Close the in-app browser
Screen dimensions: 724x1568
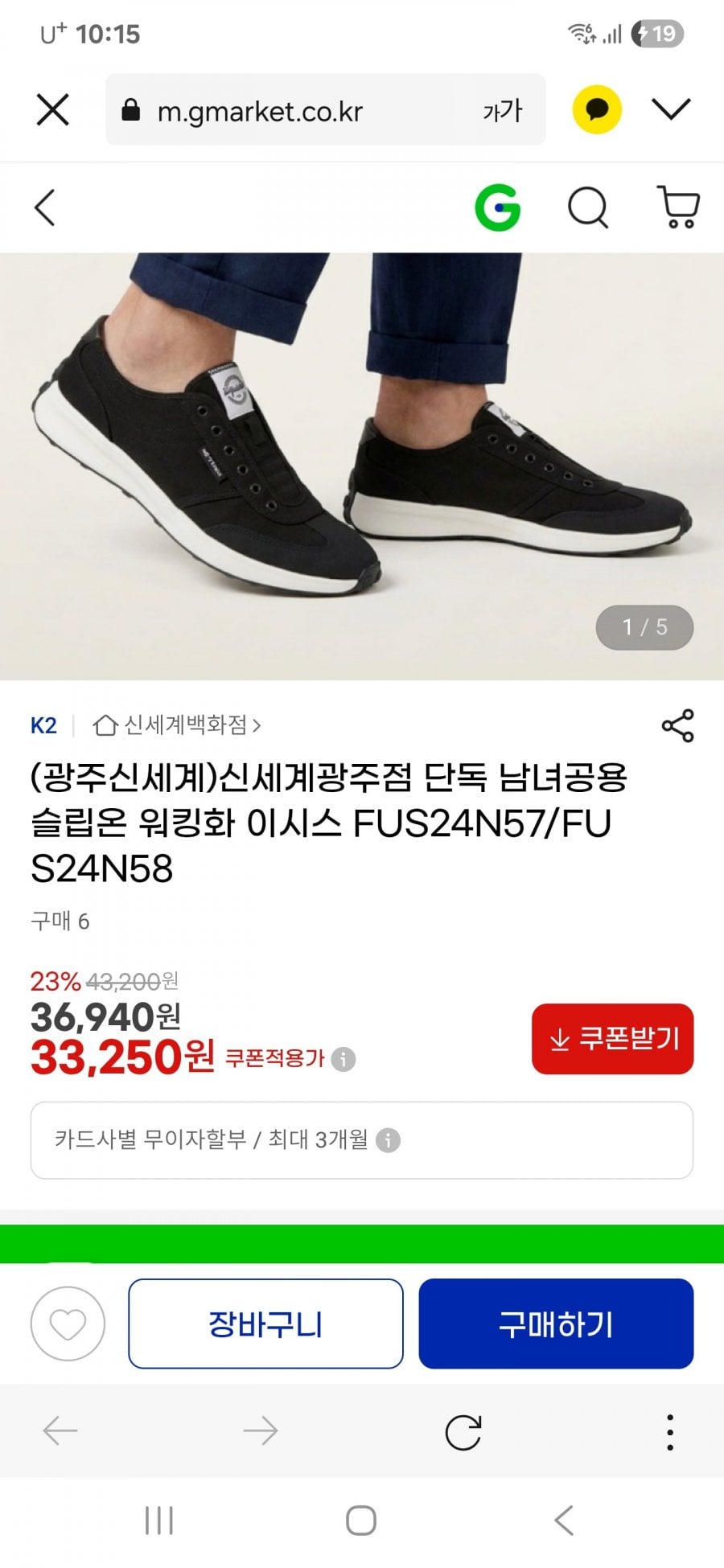[53, 110]
